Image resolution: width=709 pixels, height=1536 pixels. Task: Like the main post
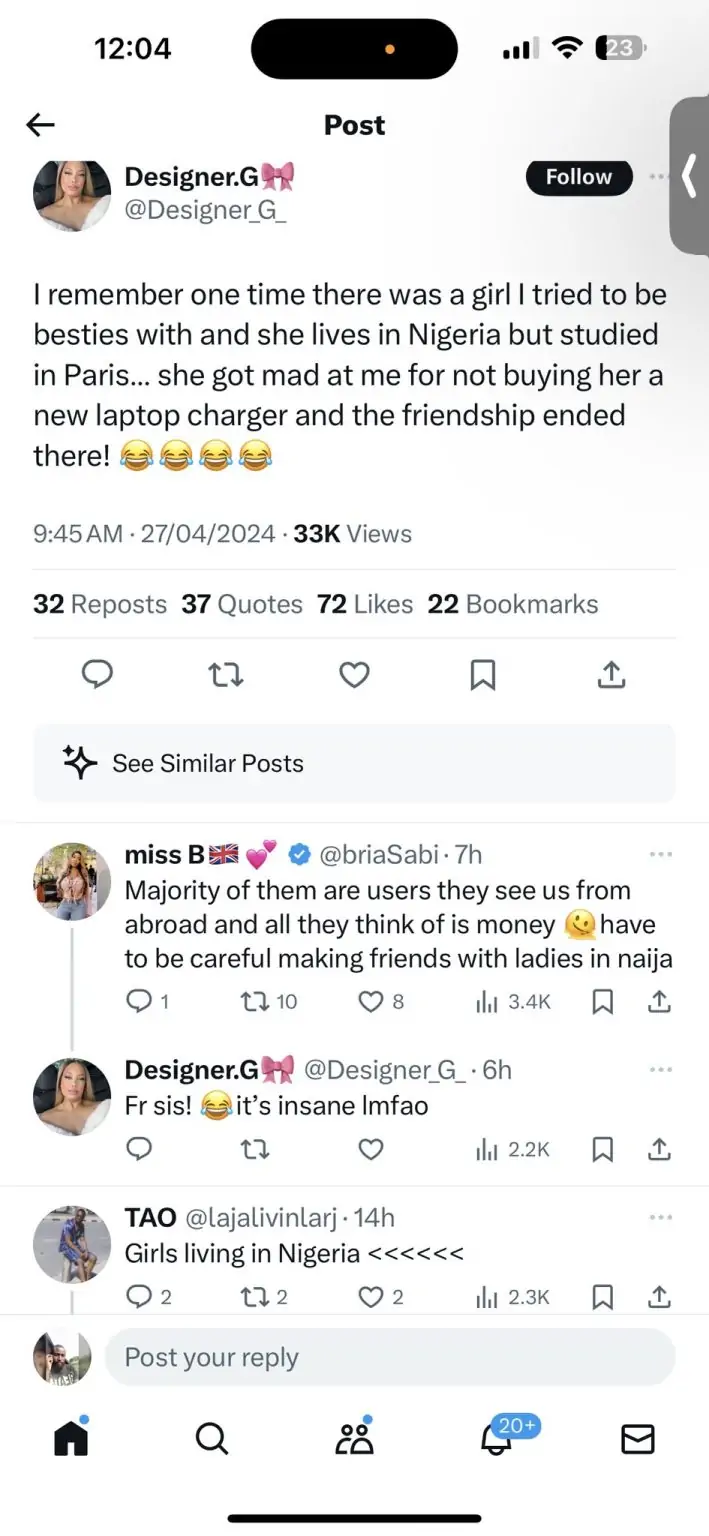354,676
